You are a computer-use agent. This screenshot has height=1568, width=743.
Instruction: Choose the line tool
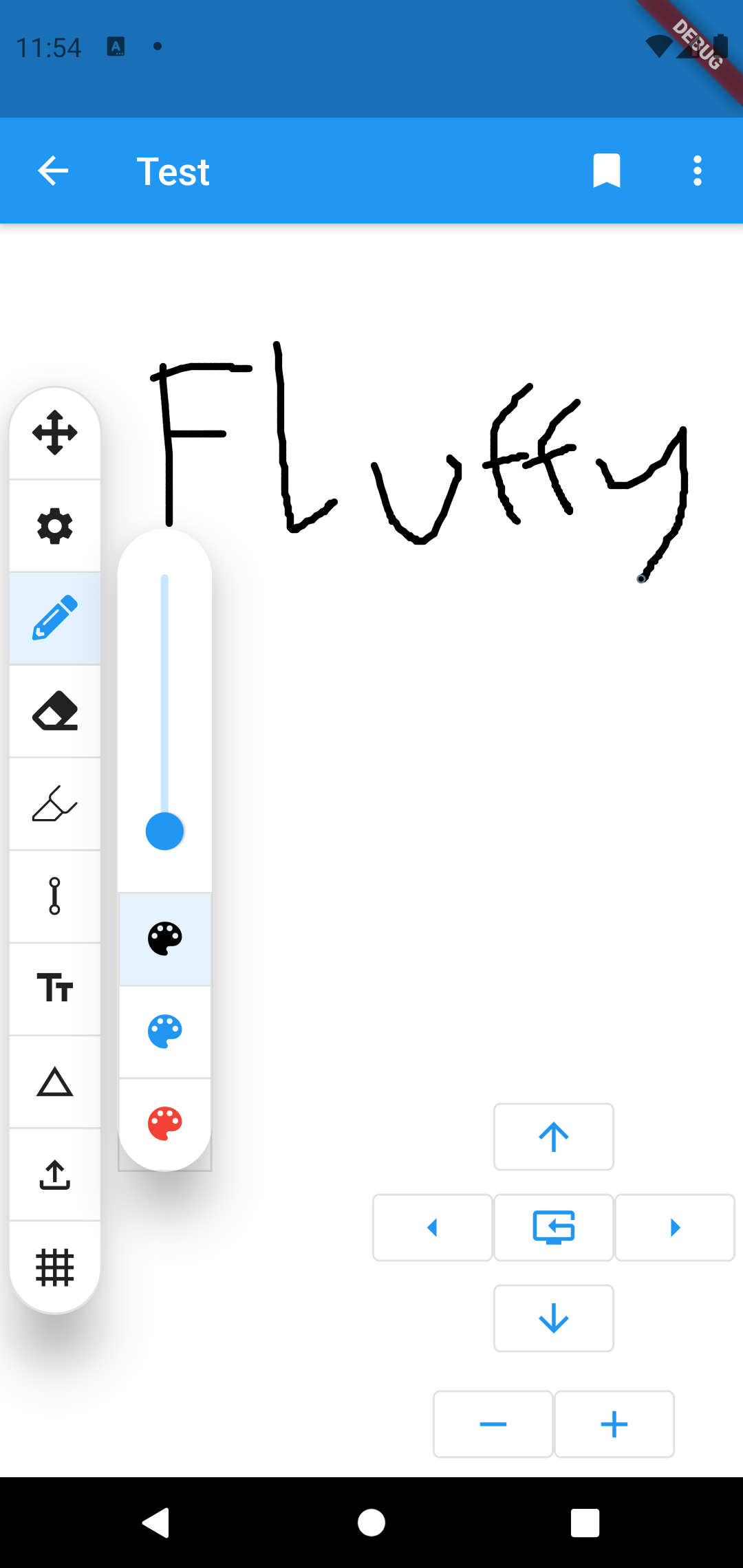(x=55, y=896)
